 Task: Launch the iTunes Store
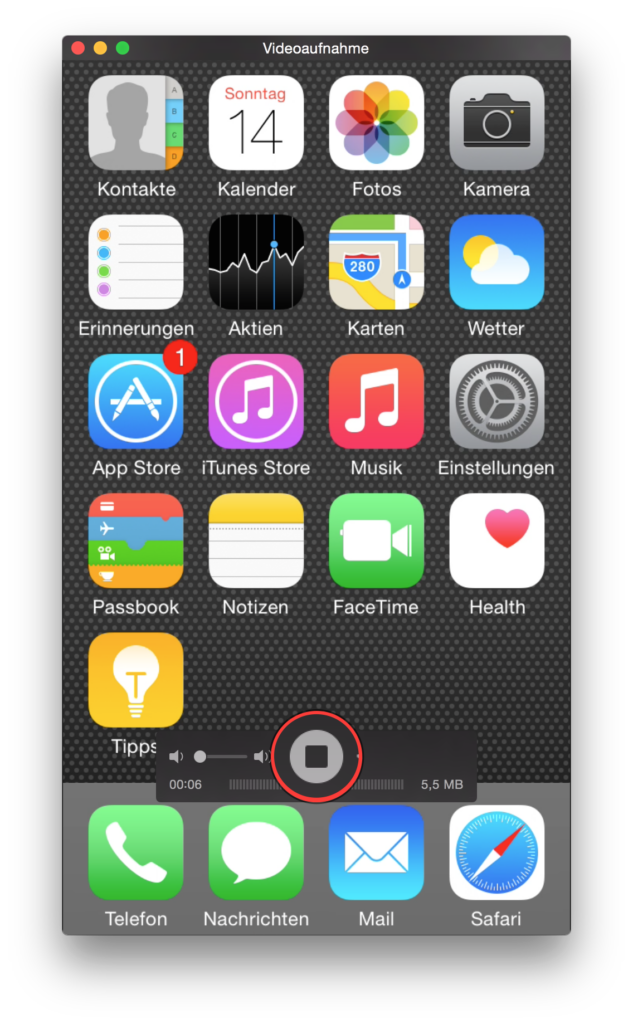tap(256, 402)
